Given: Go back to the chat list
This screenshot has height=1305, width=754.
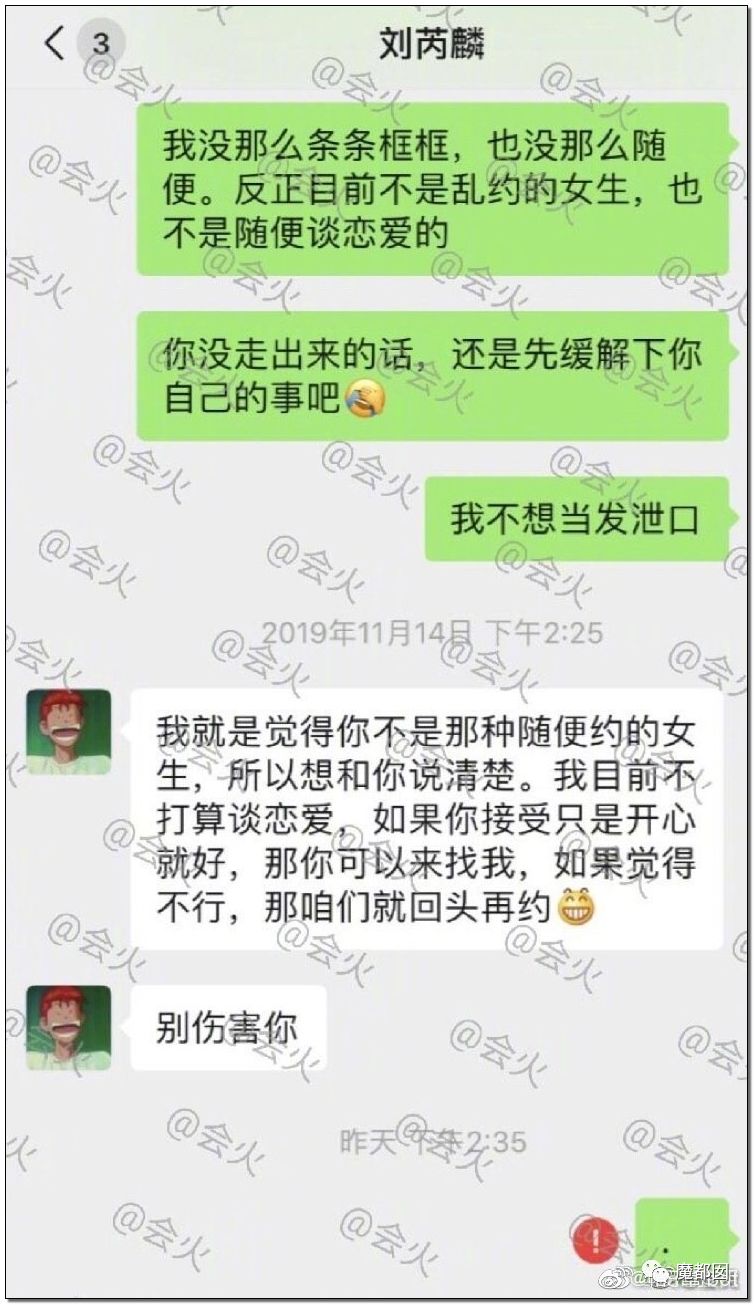Looking at the screenshot, I should [57, 45].
